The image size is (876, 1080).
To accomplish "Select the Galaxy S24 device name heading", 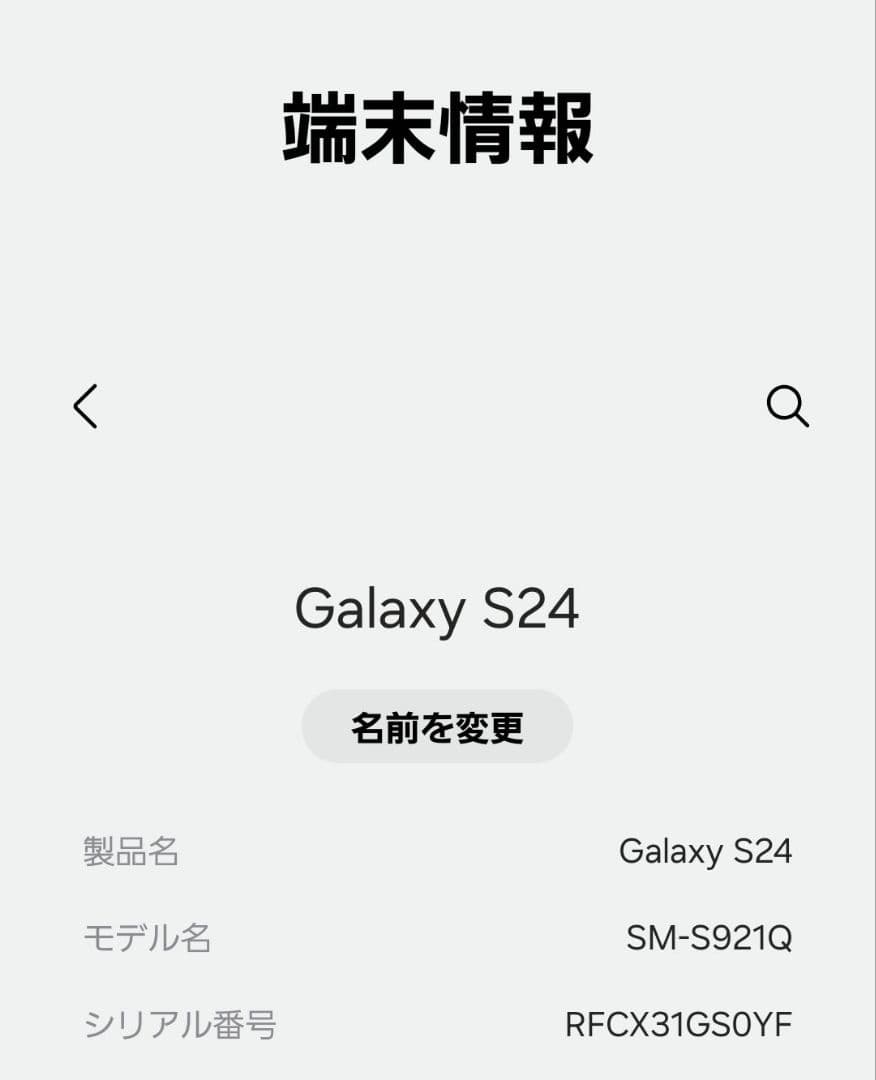I will pyautogui.click(x=437, y=609).
